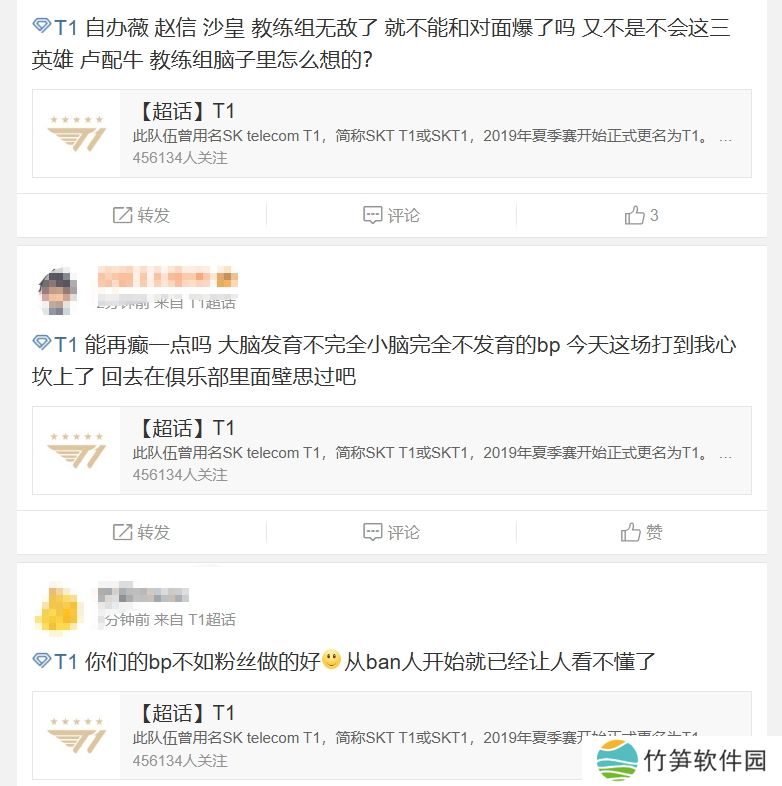
Task: Open avatar of the 能再癫一点吗 post author
Action: pyautogui.click(x=59, y=290)
